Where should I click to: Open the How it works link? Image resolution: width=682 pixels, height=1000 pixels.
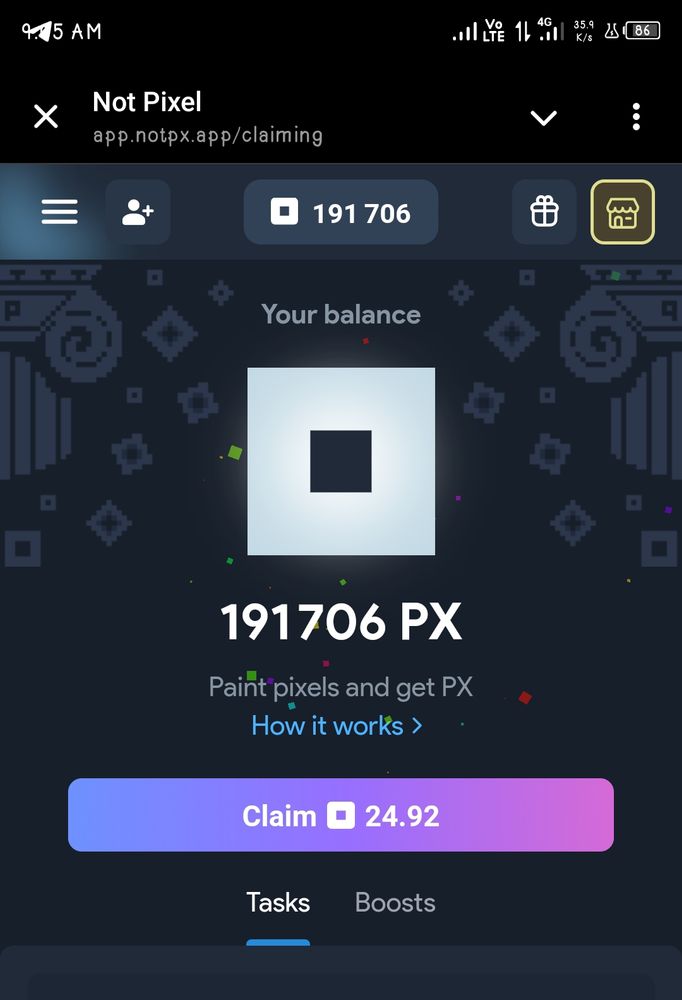pyautogui.click(x=337, y=725)
